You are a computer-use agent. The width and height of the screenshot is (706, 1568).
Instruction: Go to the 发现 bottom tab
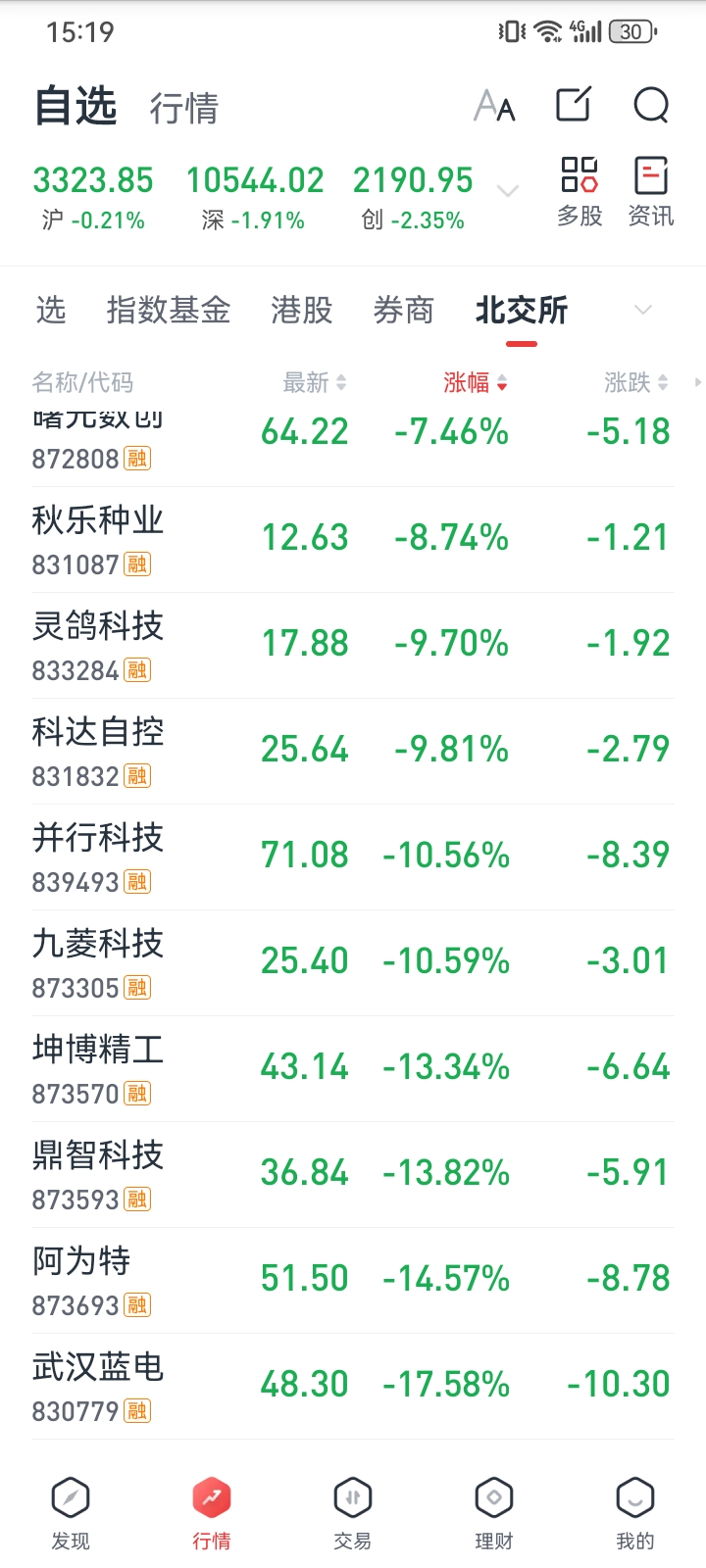(x=71, y=1513)
